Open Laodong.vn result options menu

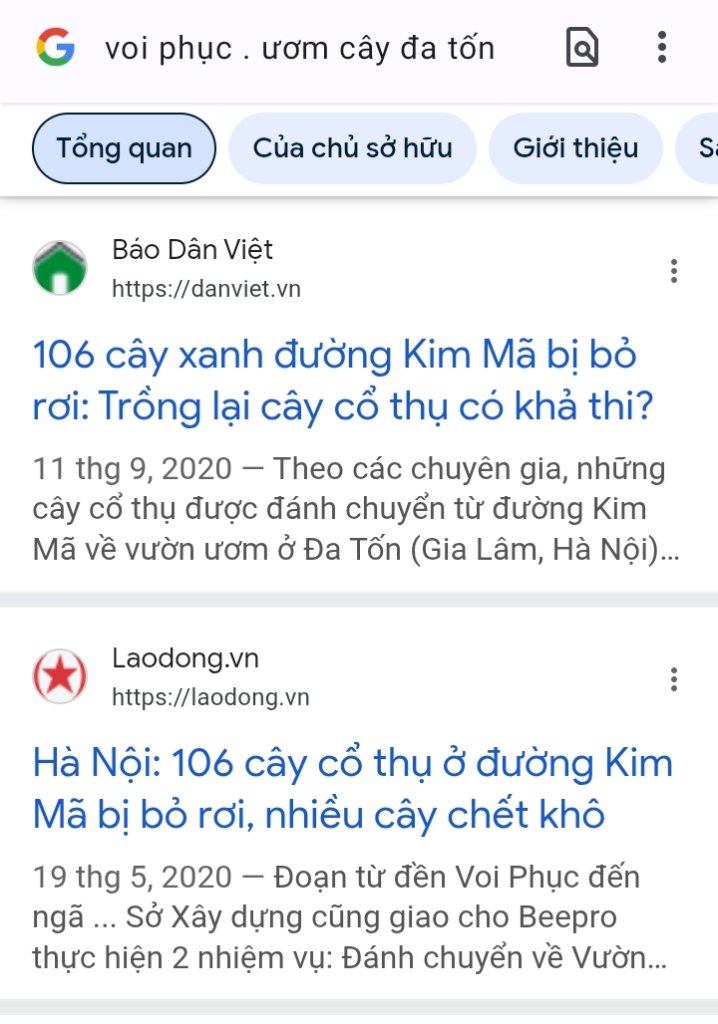[674, 680]
